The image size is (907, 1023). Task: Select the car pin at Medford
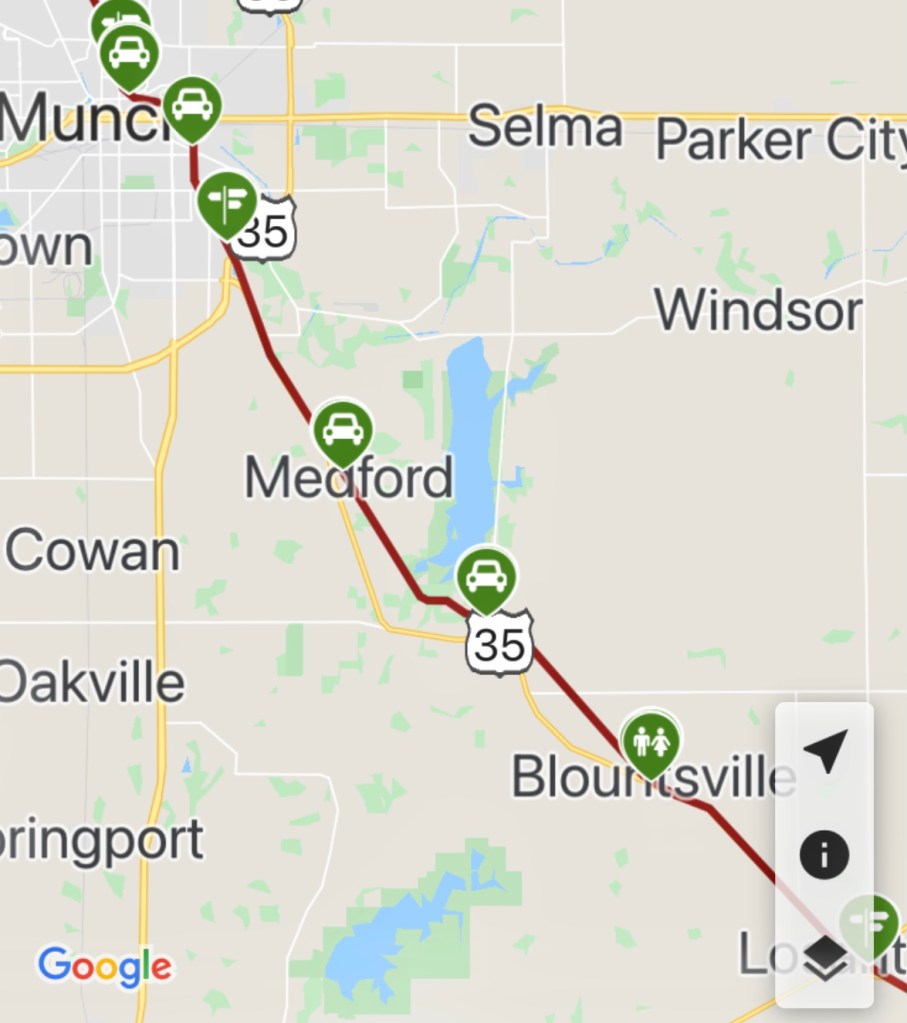tap(343, 431)
